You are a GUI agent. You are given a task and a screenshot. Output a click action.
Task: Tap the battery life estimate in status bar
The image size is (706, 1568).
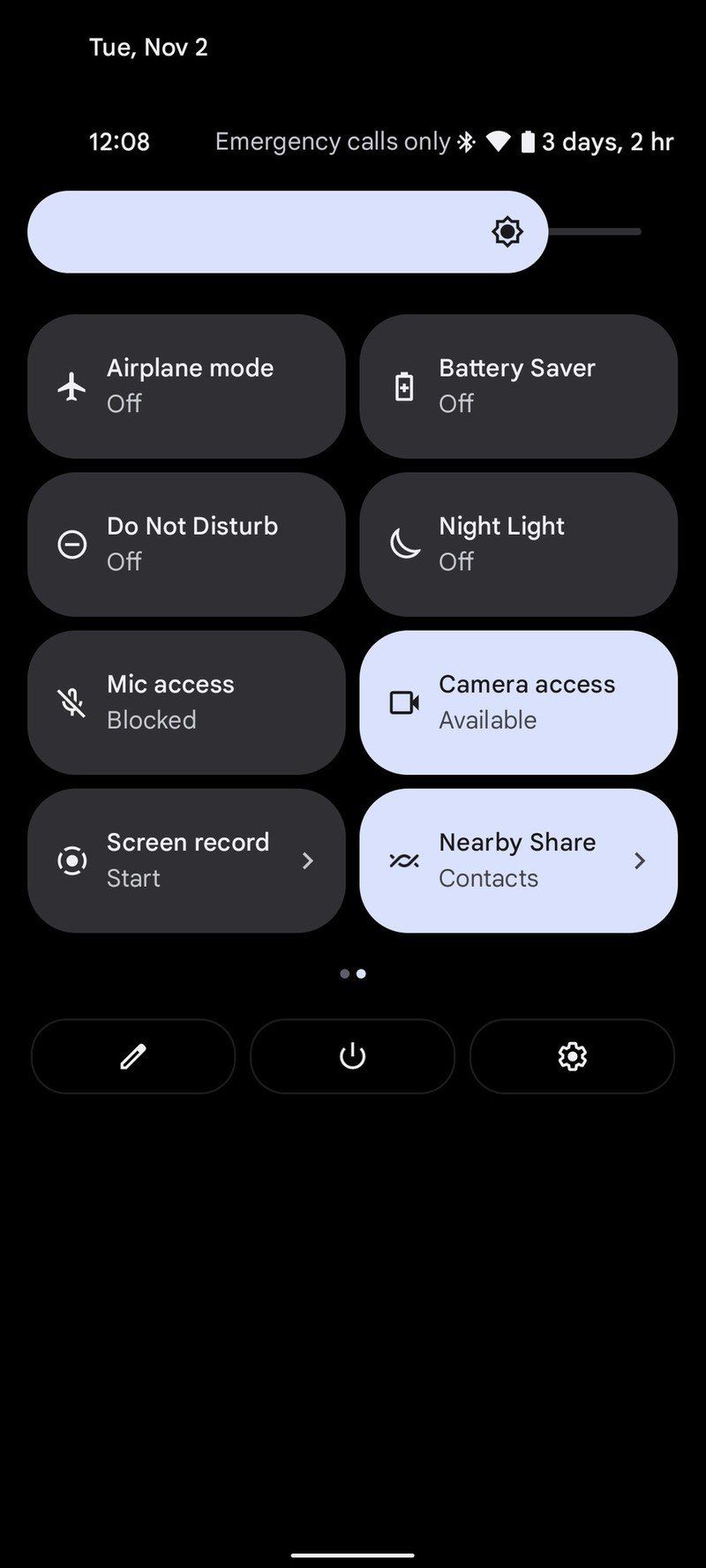(x=609, y=141)
